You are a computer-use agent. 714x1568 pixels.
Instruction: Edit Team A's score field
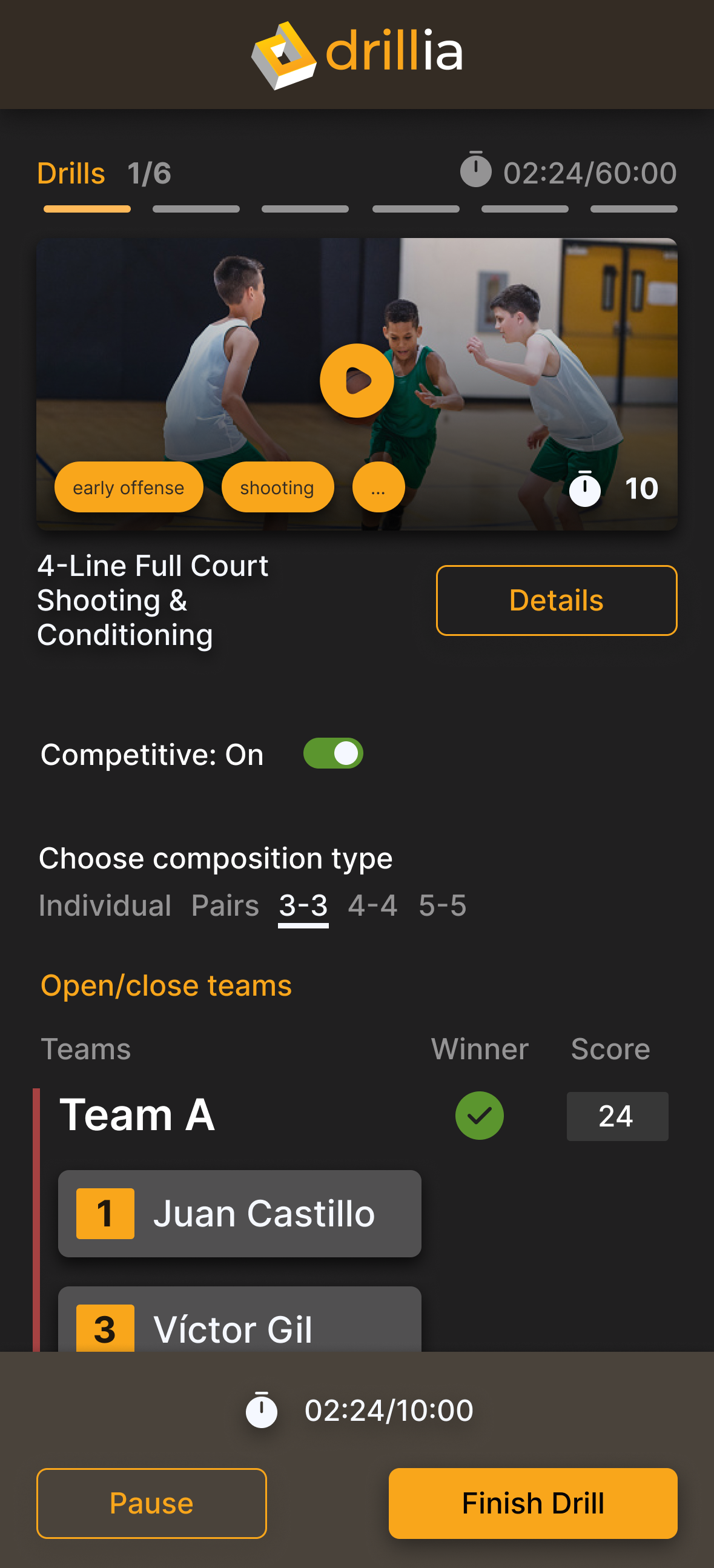pos(616,1116)
